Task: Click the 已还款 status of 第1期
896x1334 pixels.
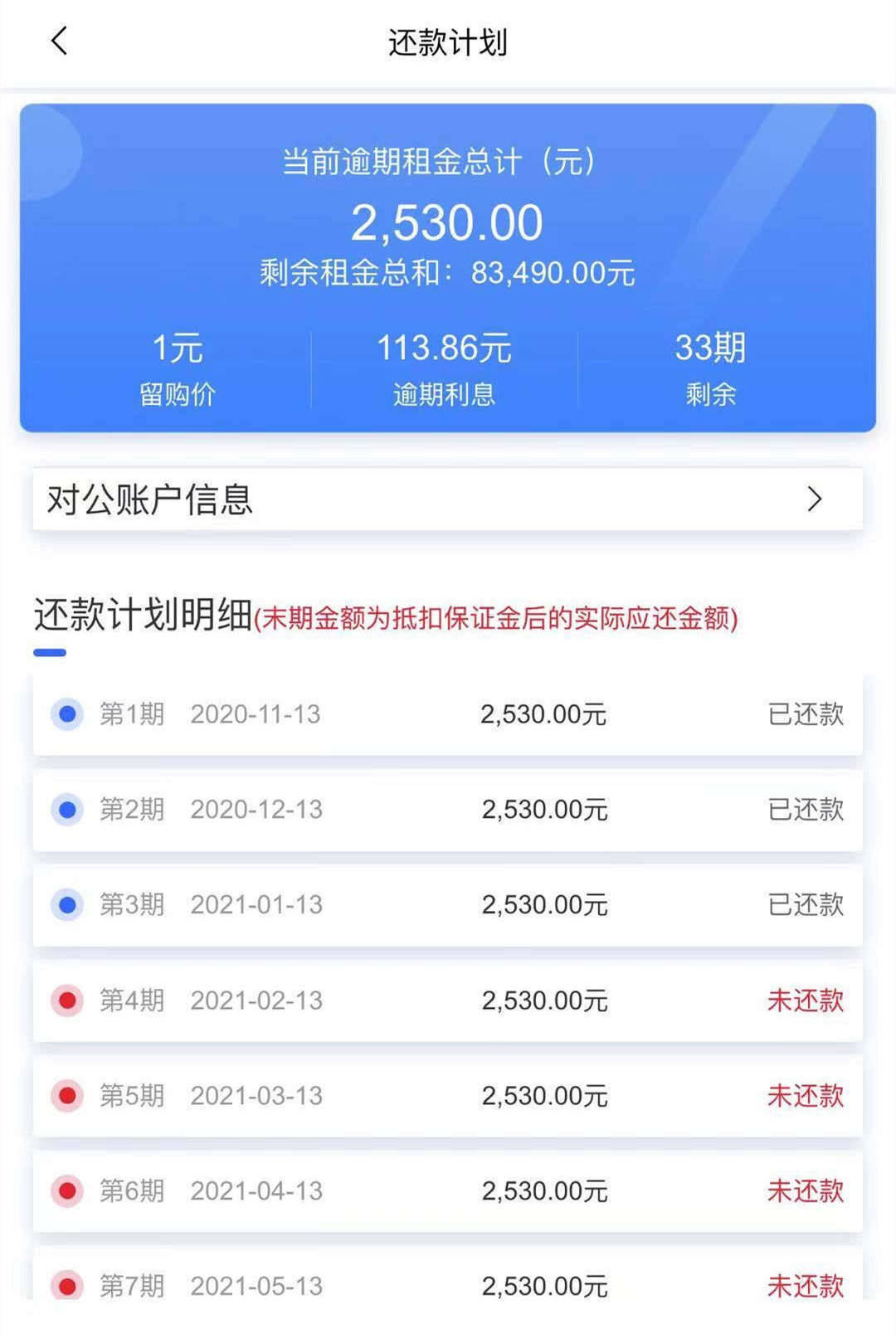Action: pos(803,714)
